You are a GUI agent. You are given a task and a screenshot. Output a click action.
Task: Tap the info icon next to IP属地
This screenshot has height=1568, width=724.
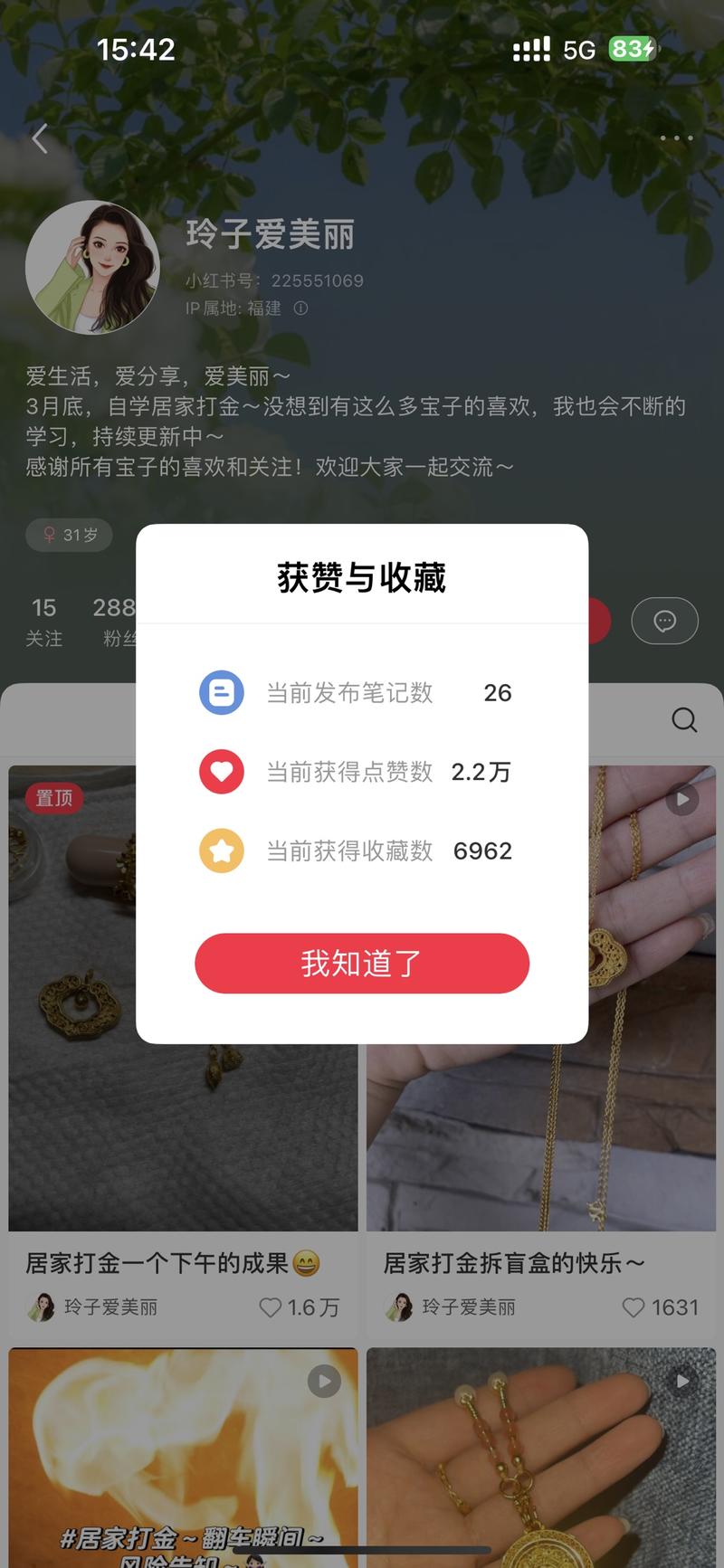[301, 309]
